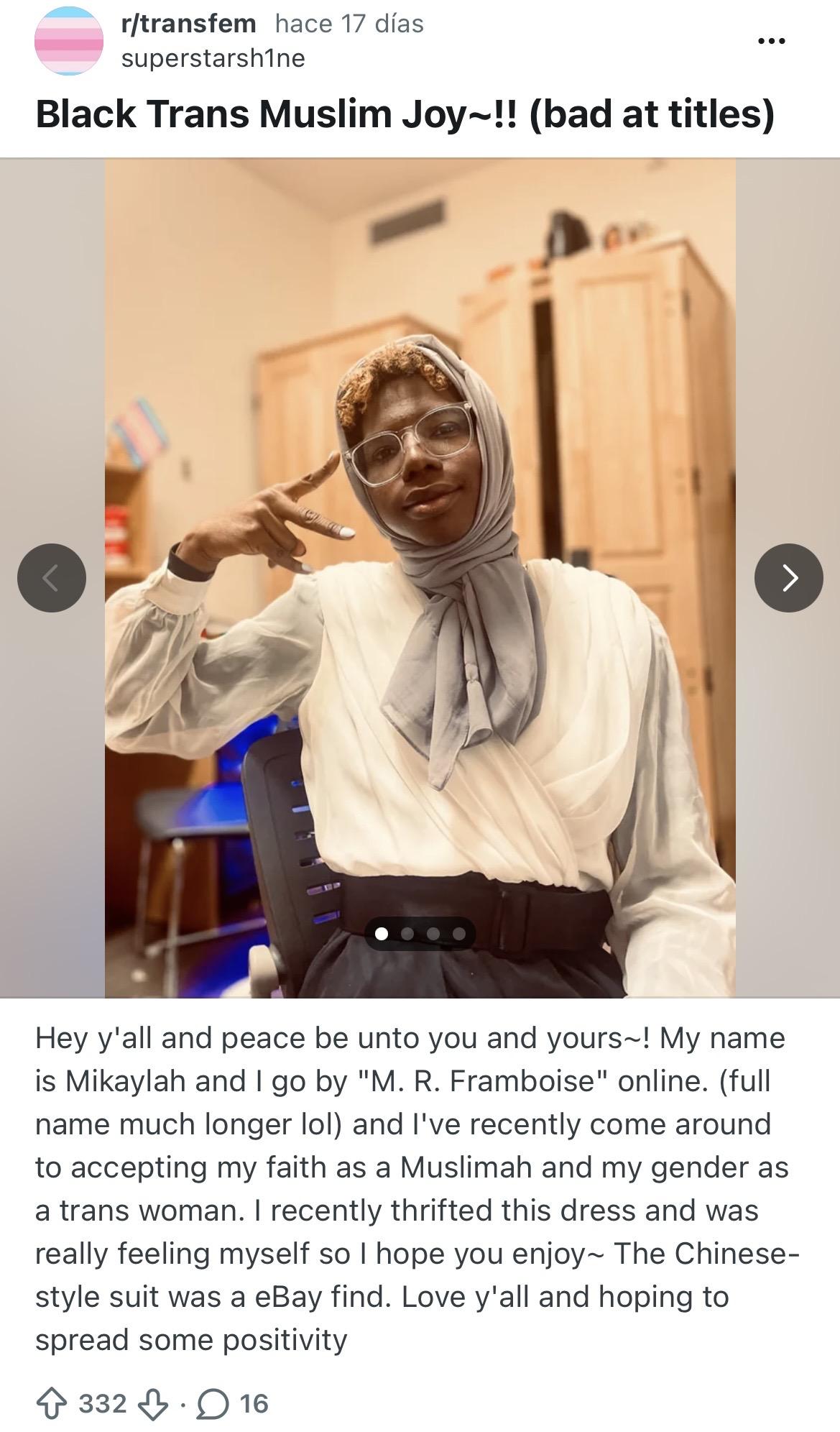
Task: Go to the previous gallery photo
Action: (x=52, y=577)
